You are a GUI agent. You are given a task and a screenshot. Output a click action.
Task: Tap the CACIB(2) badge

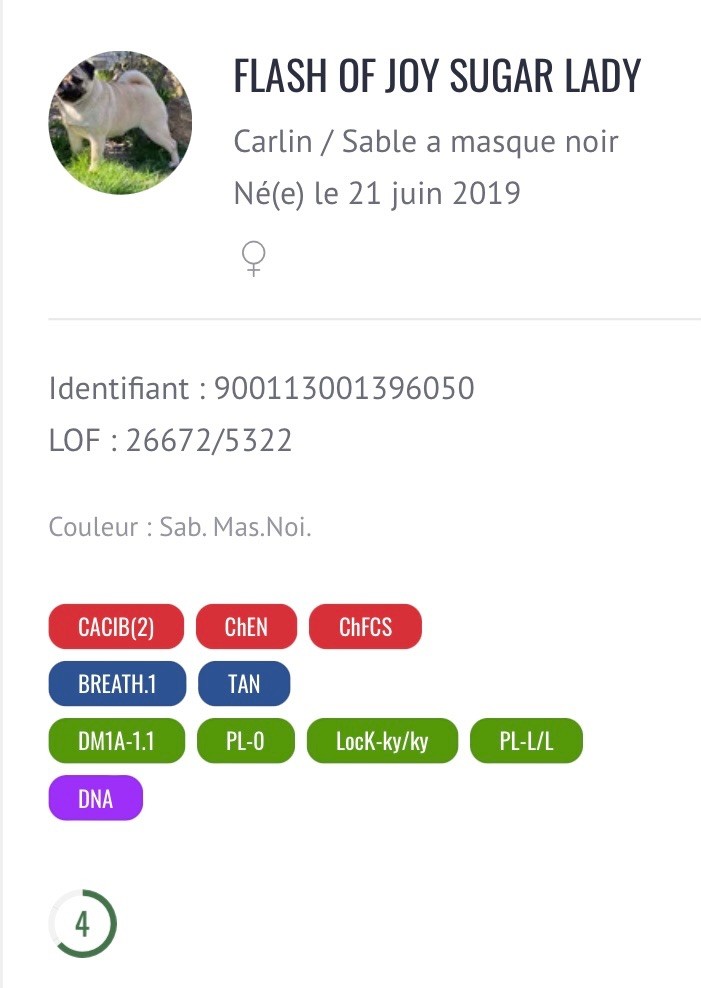pos(117,628)
